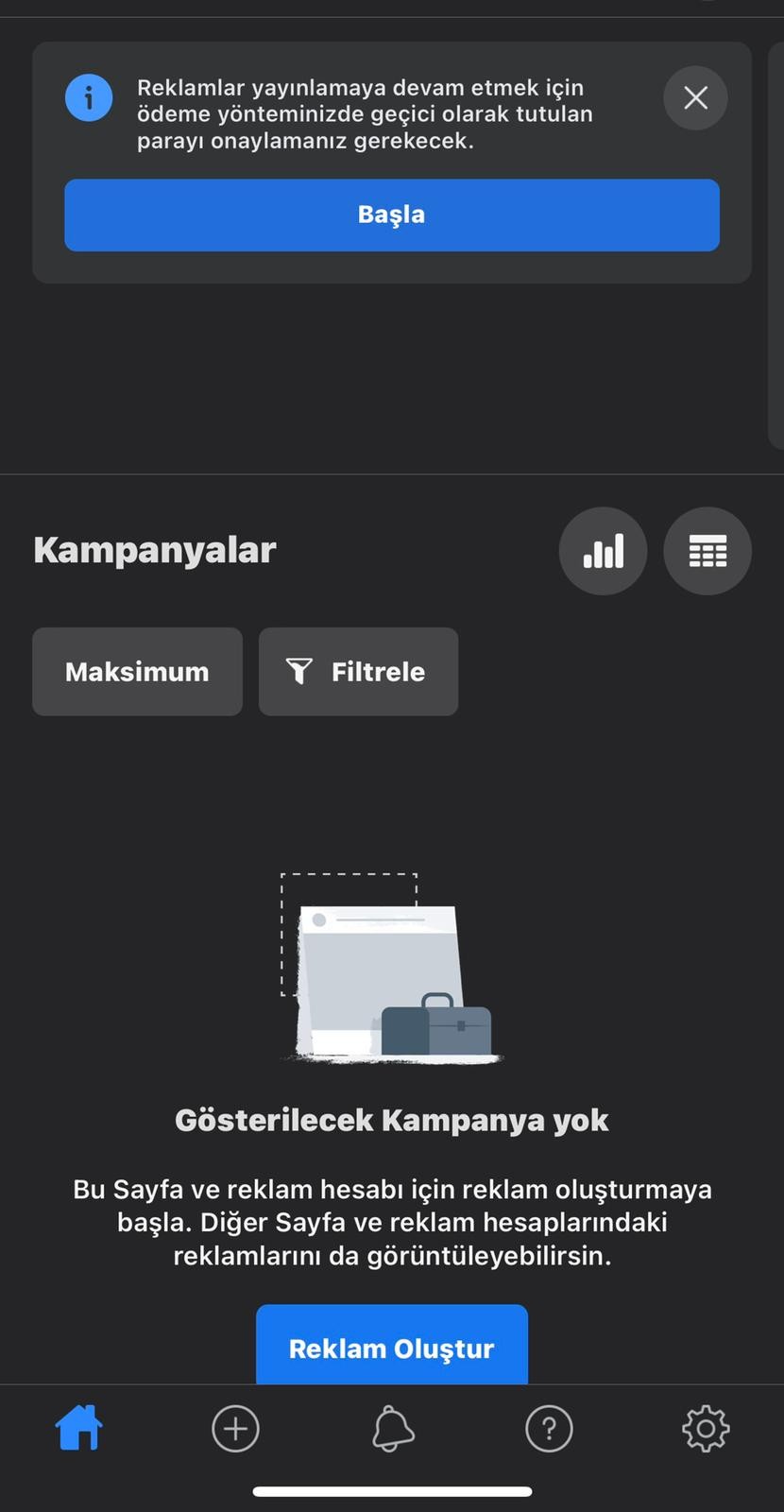Go to the home tab
The height and width of the screenshot is (1512, 784).
[79, 1427]
